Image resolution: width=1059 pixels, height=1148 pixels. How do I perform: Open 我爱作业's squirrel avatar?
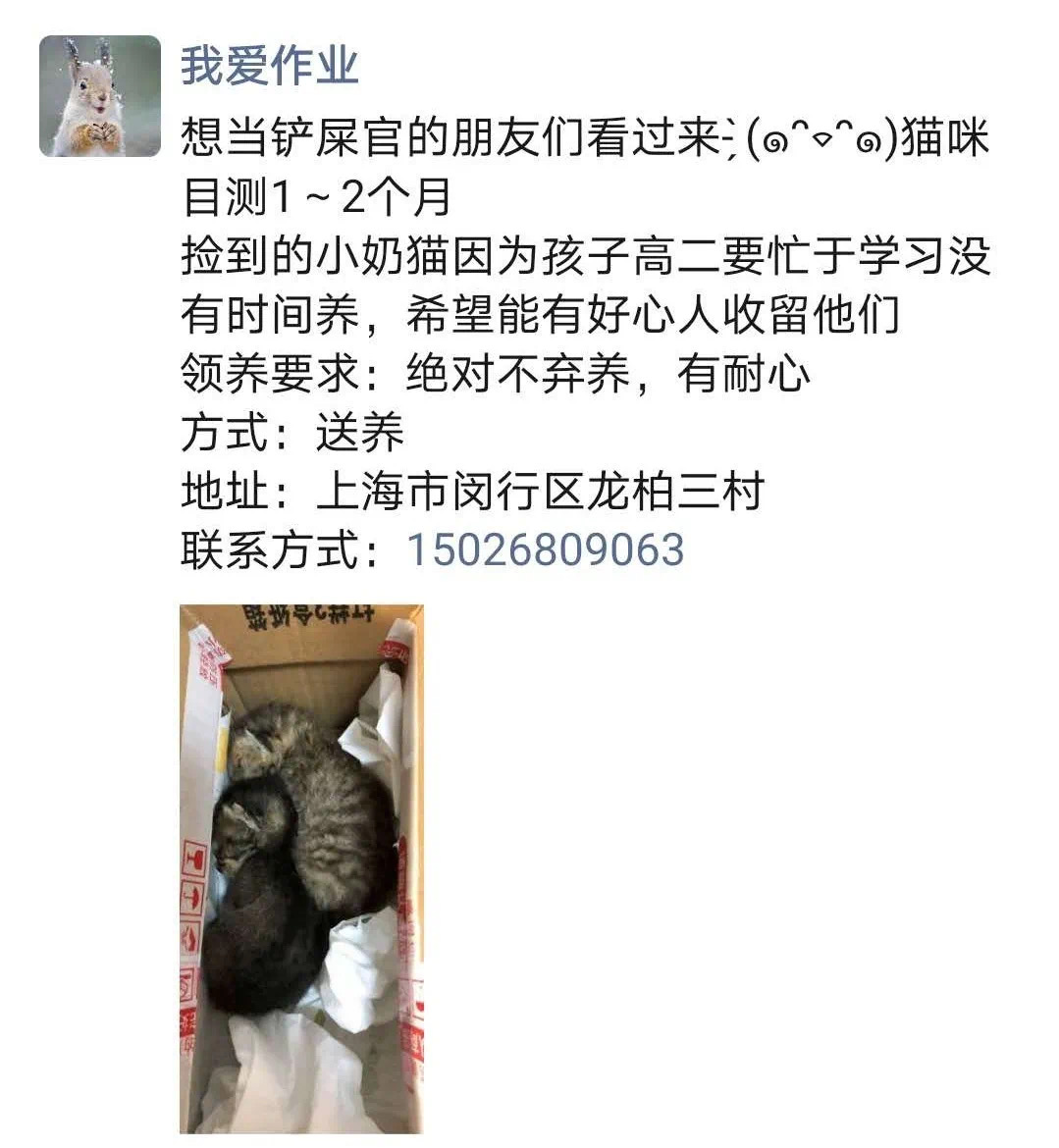coord(99,96)
